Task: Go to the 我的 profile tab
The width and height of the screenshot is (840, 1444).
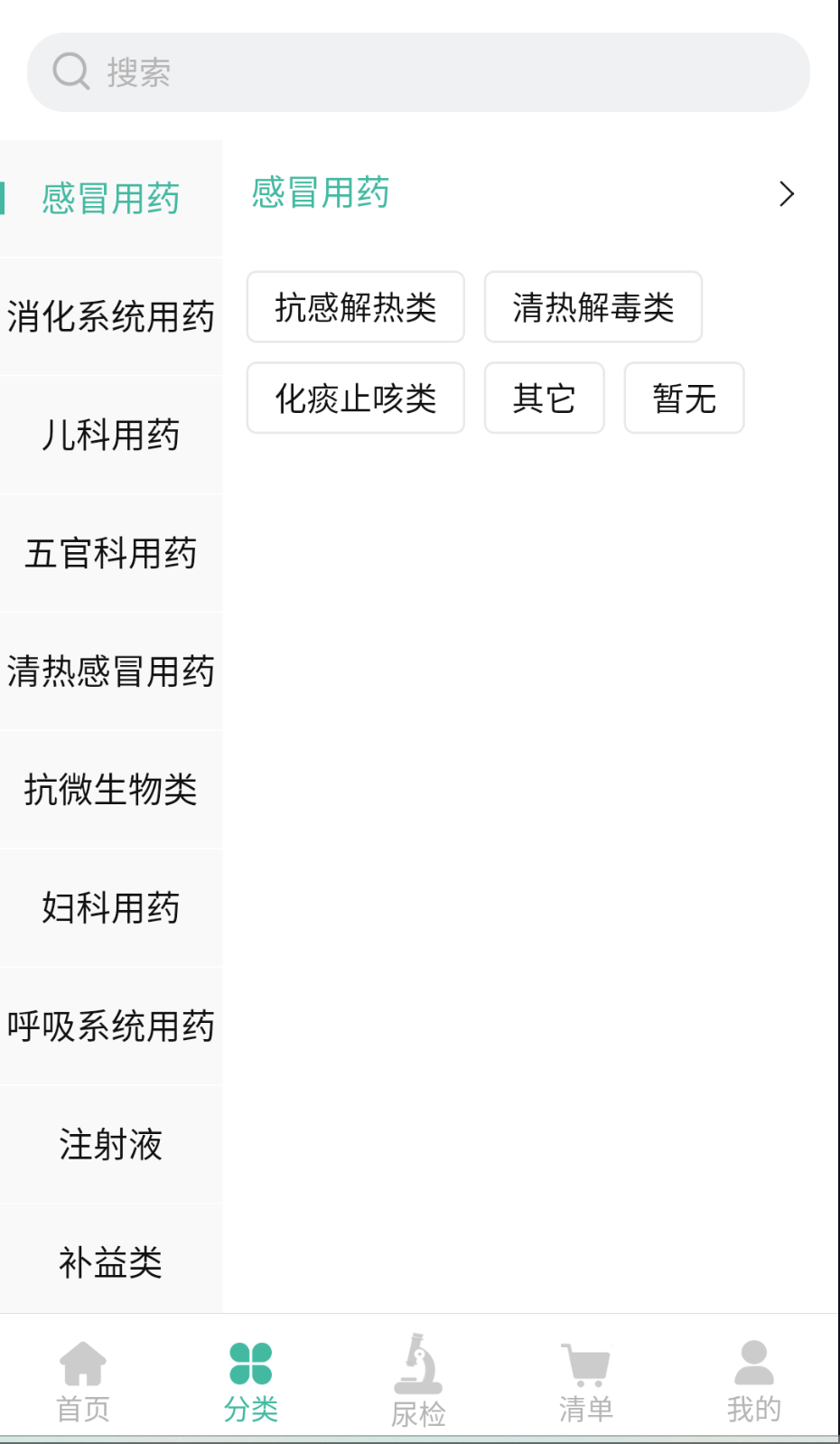Action: click(753, 1381)
